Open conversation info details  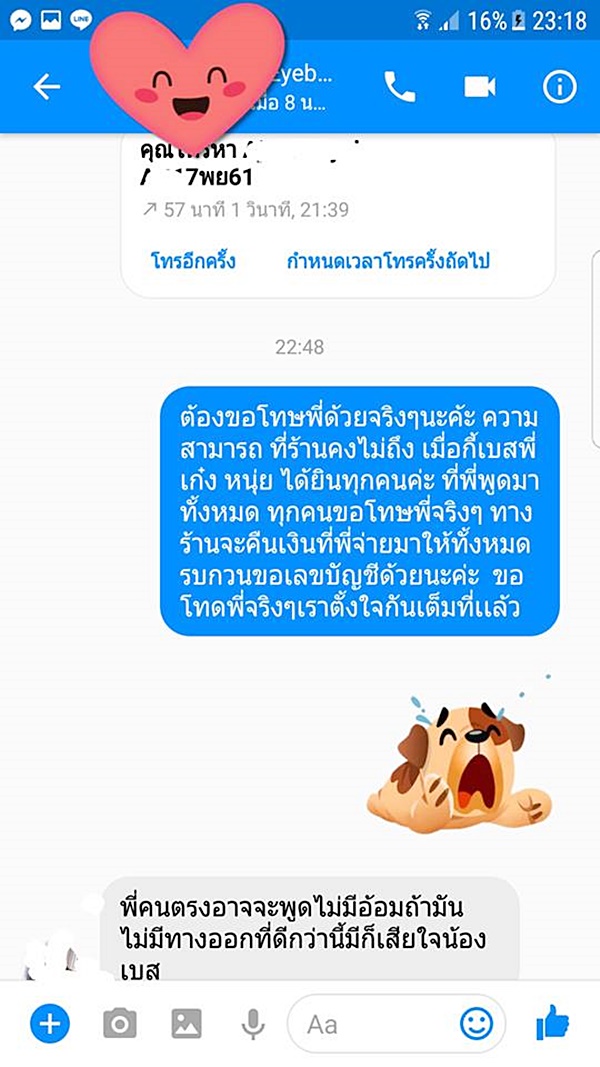[560, 87]
